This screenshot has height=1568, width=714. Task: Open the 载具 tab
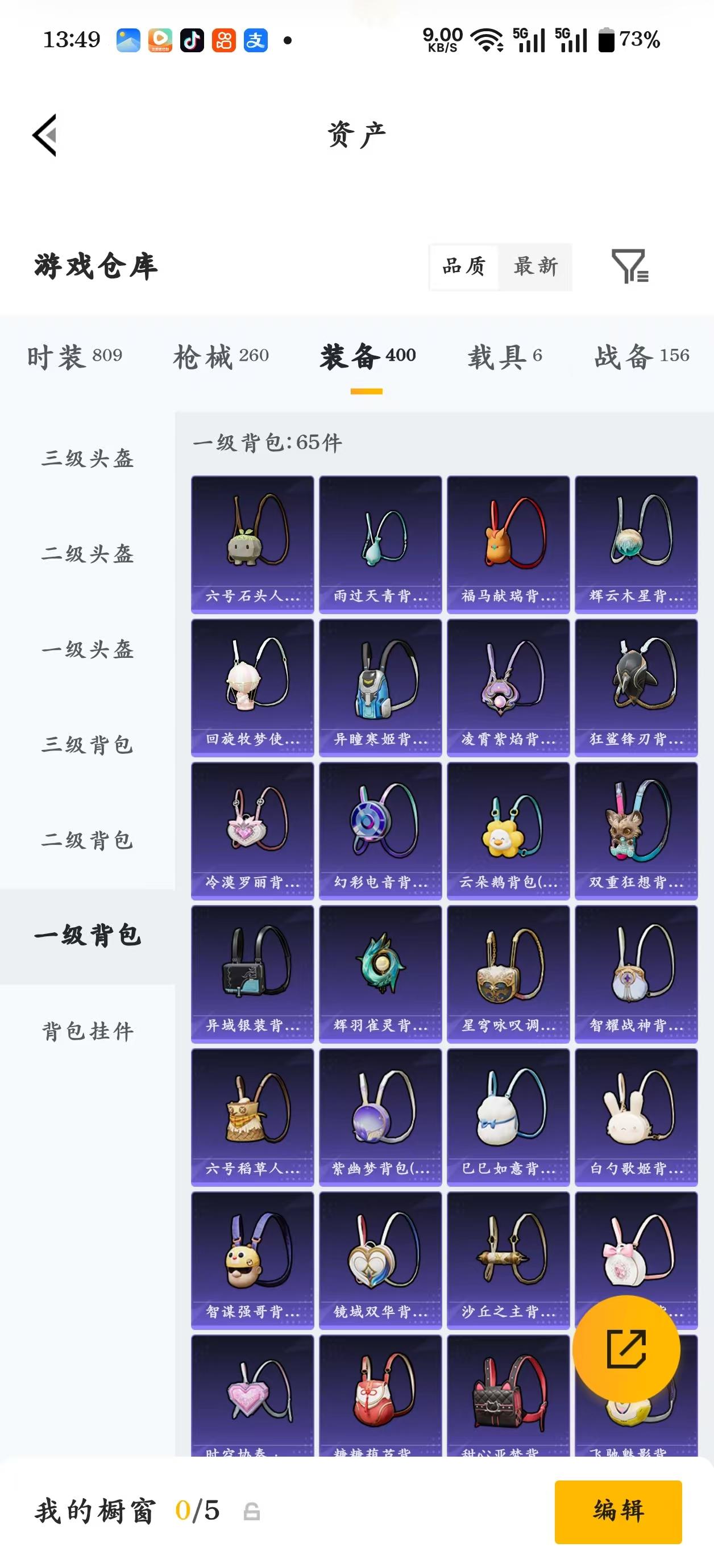pos(503,357)
